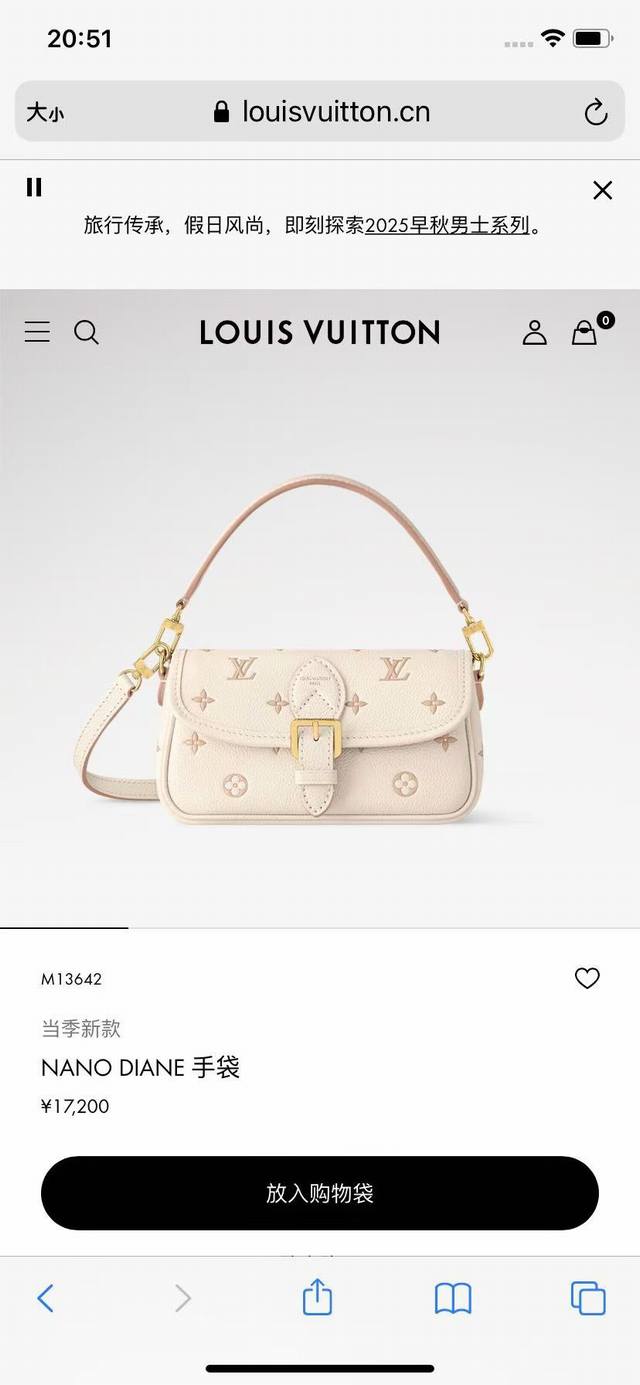640x1385 pixels.
Task: Search the Louis Vuitton site
Action: [87, 332]
